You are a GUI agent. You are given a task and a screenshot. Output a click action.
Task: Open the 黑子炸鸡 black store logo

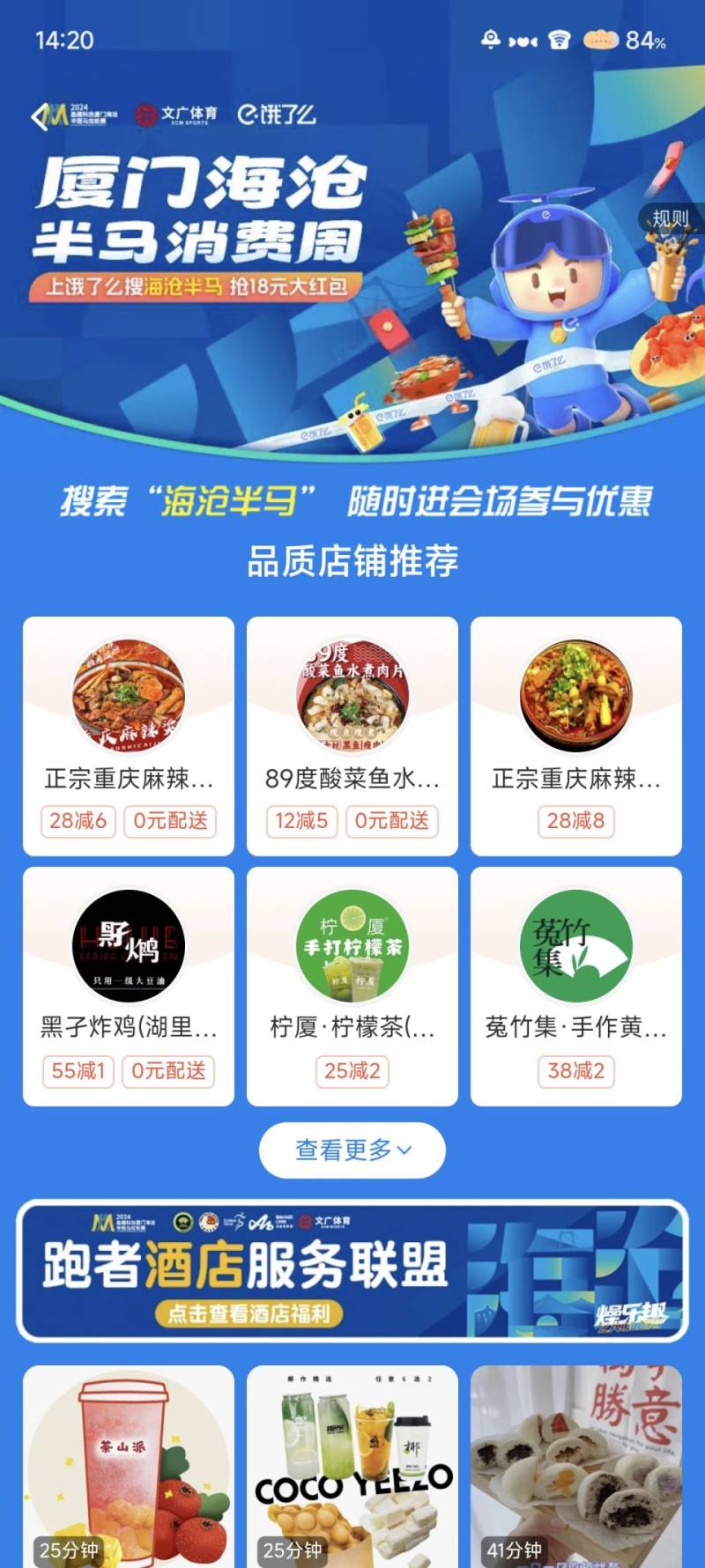pyautogui.click(x=129, y=944)
